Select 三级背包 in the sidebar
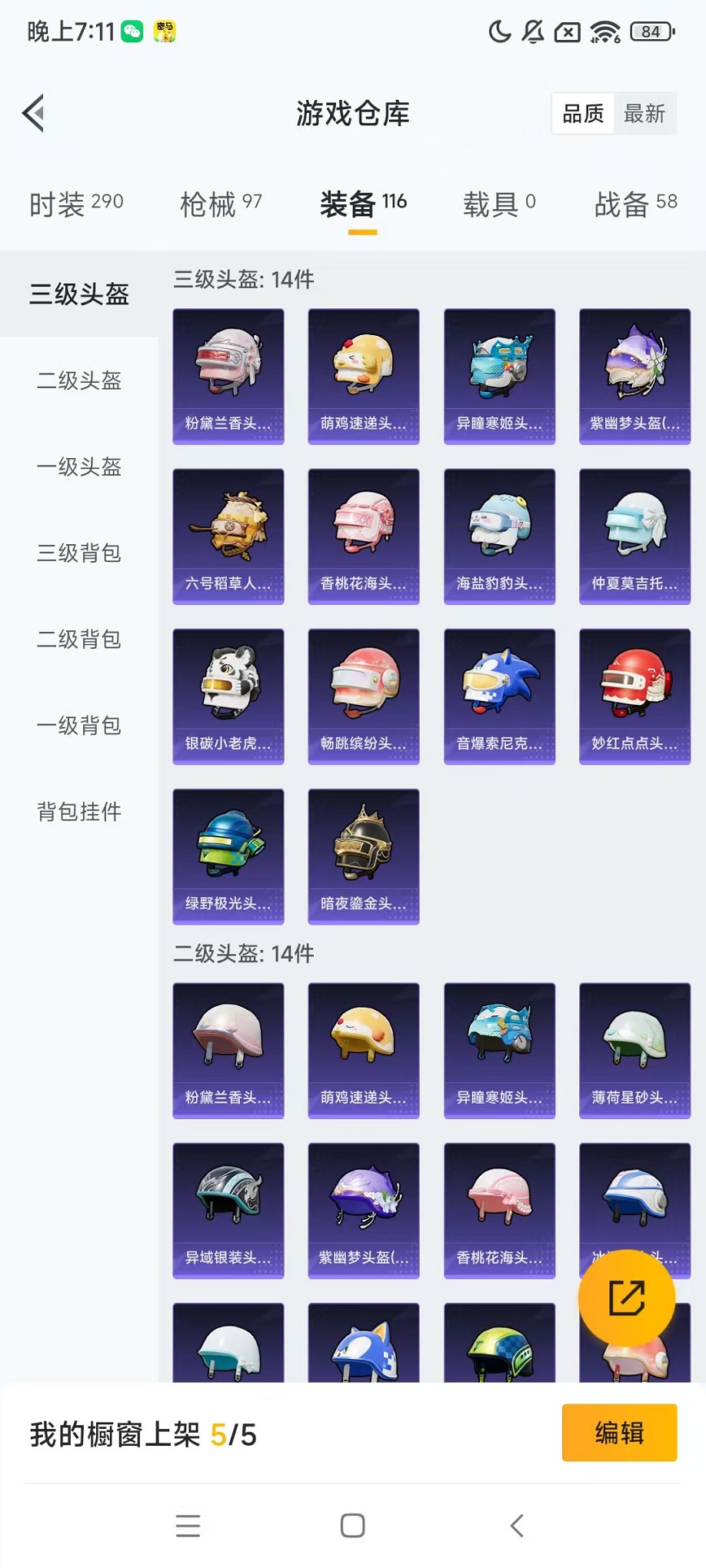The image size is (706, 1568). 79,553
